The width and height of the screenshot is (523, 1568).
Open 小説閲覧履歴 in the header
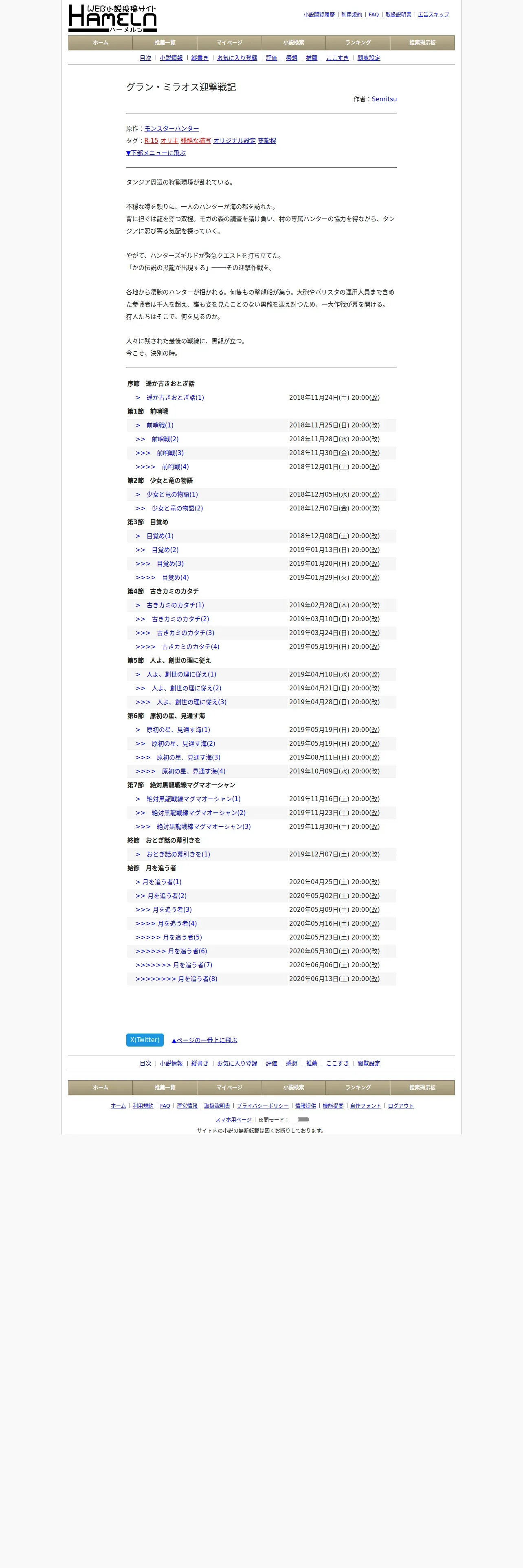tap(319, 15)
